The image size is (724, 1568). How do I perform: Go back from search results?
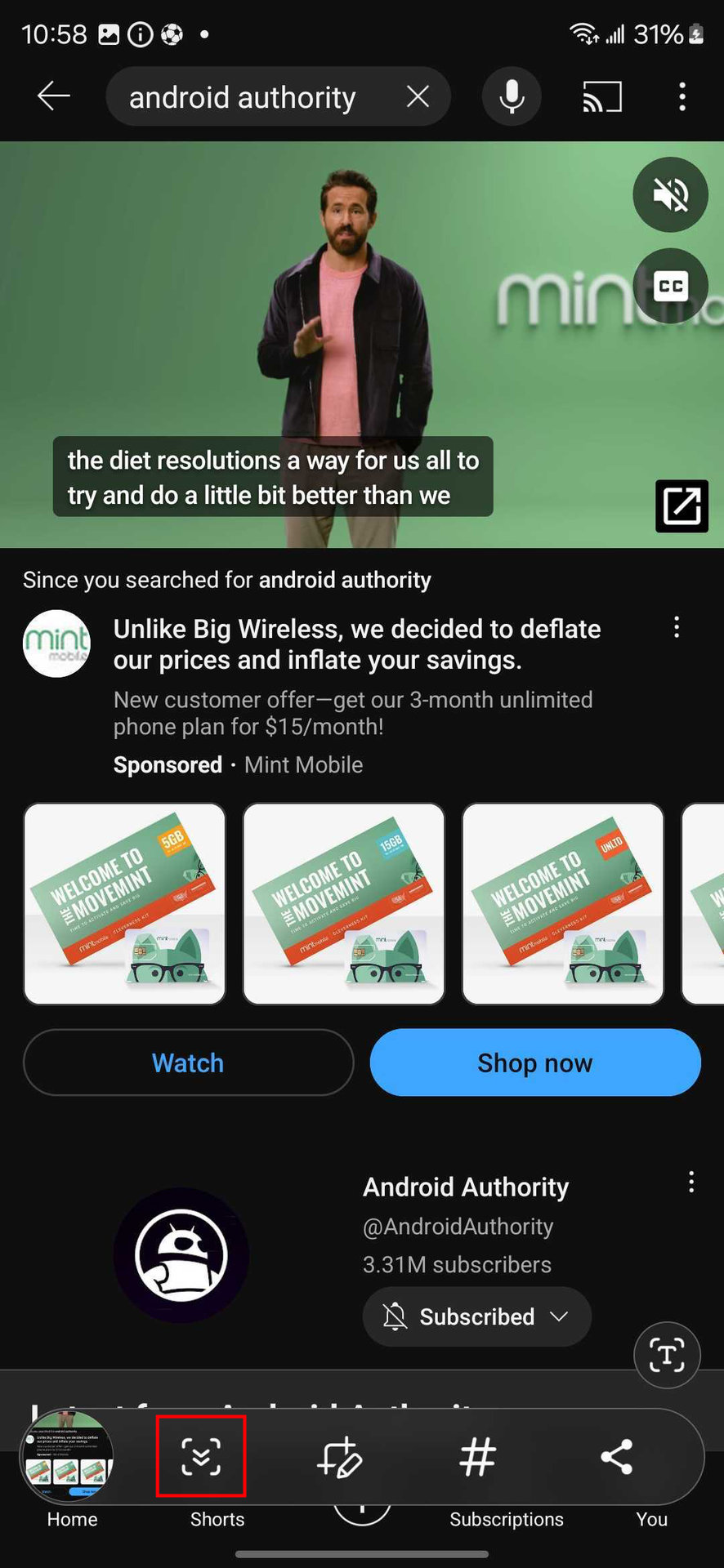click(x=54, y=96)
